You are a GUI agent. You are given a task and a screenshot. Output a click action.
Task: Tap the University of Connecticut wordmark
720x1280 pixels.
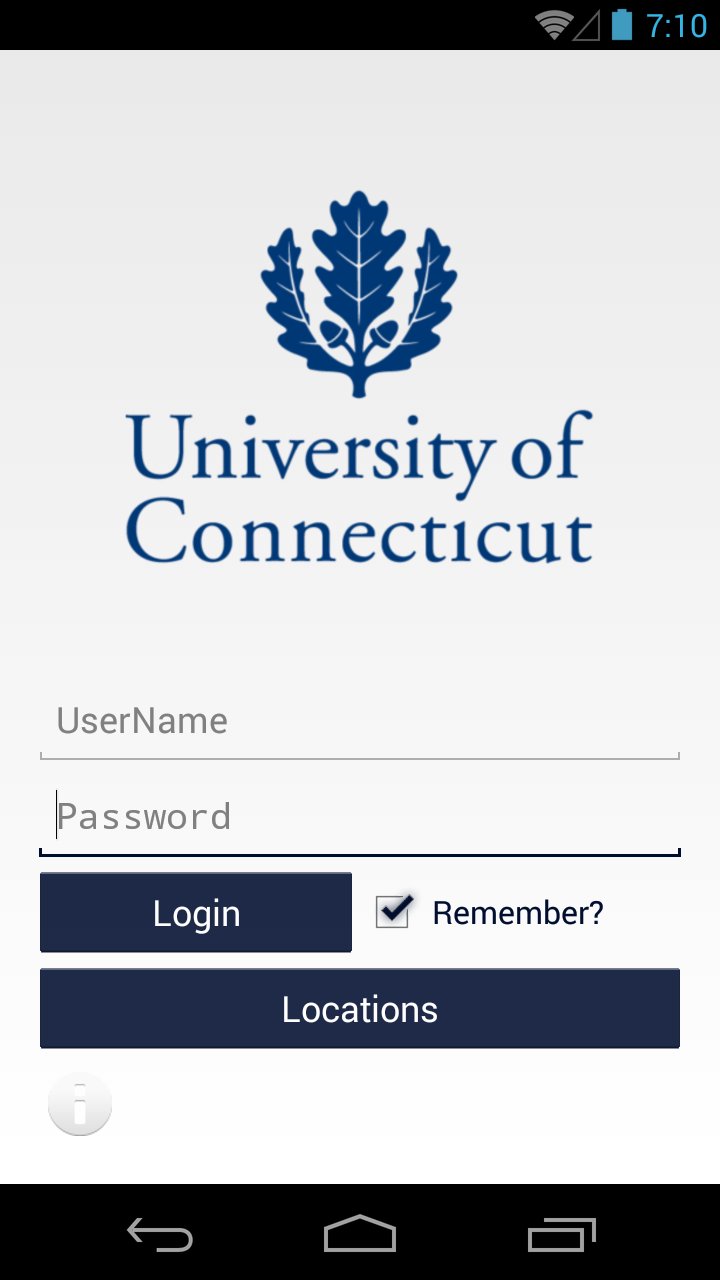[x=358, y=485]
